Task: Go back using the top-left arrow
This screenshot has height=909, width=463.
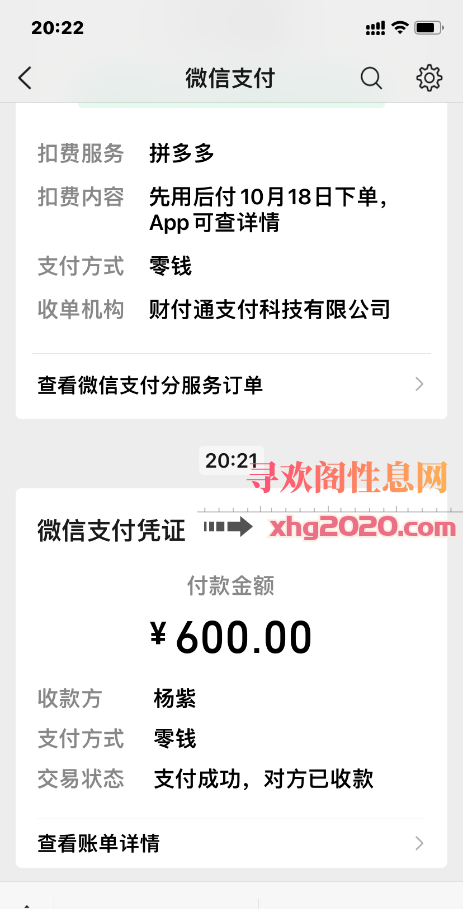Action: tap(25, 78)
